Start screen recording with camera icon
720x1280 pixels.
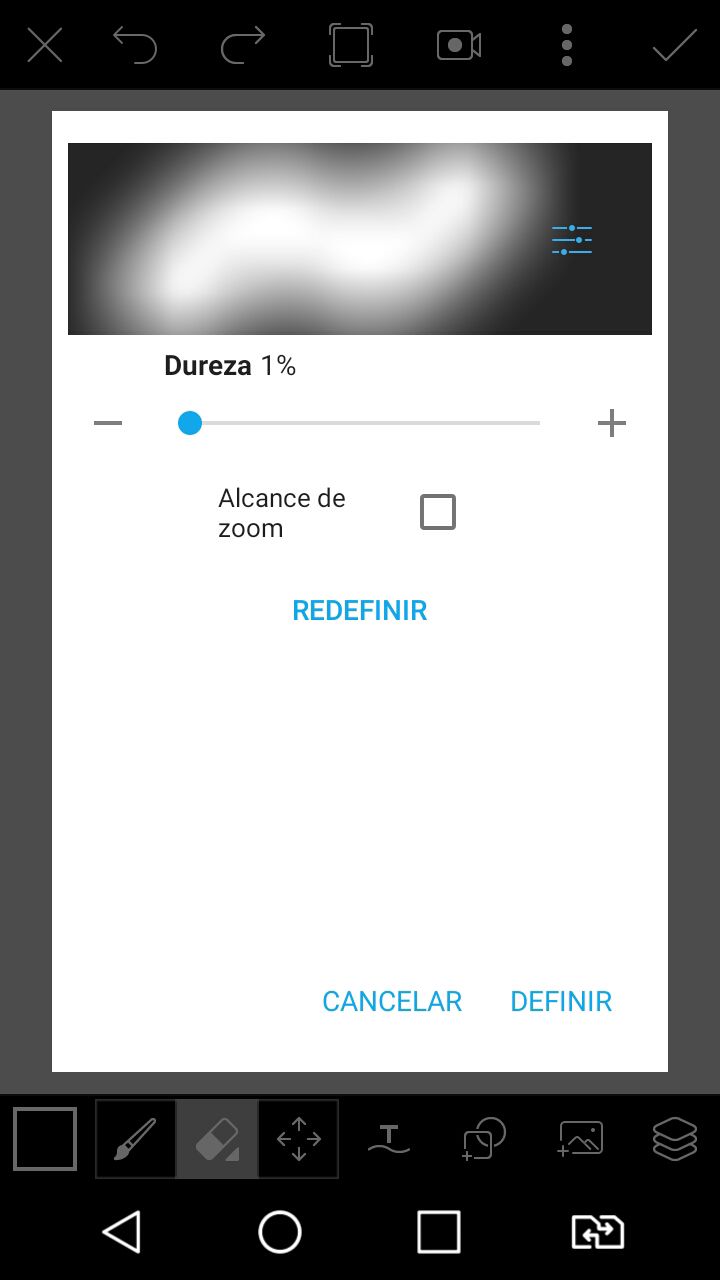click(459, 45)
